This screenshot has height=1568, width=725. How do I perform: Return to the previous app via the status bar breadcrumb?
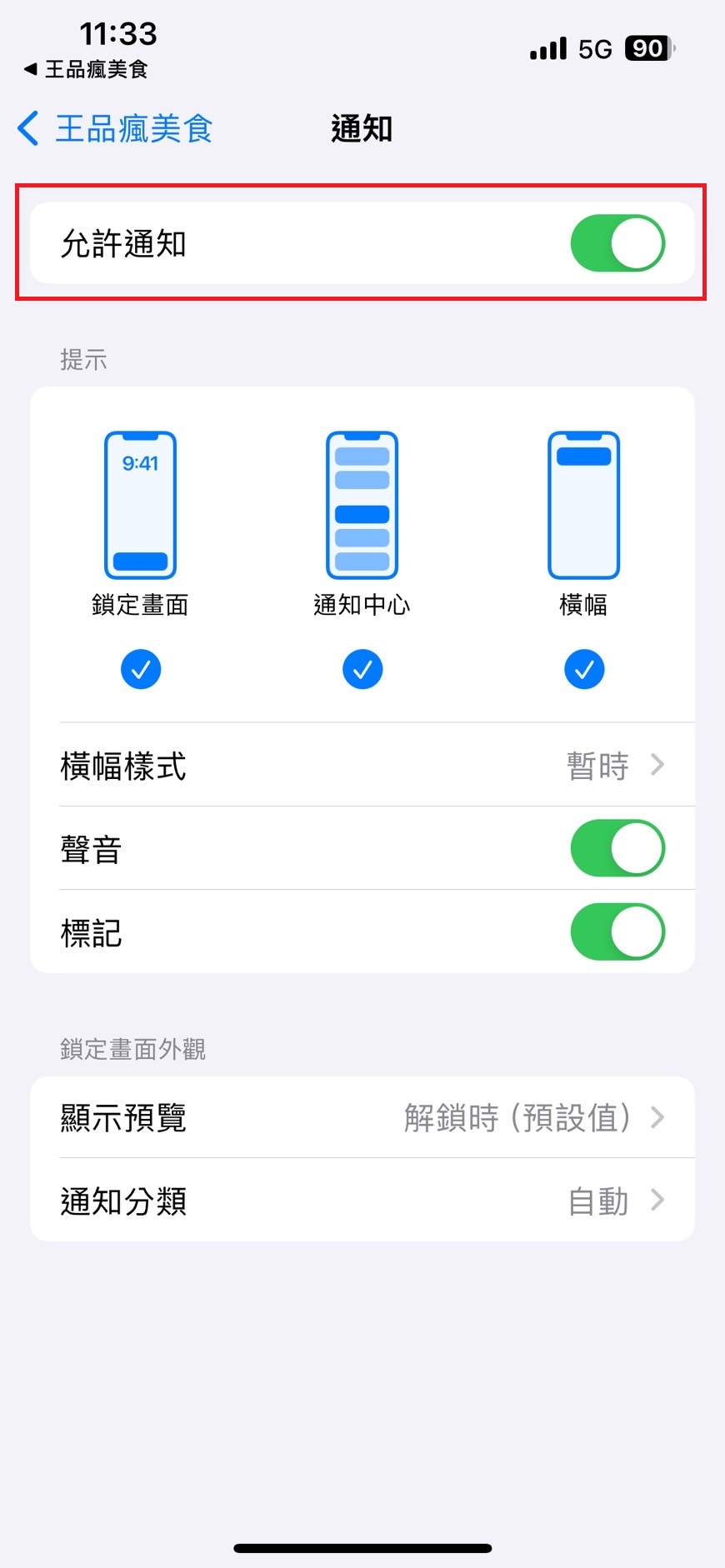86,69
